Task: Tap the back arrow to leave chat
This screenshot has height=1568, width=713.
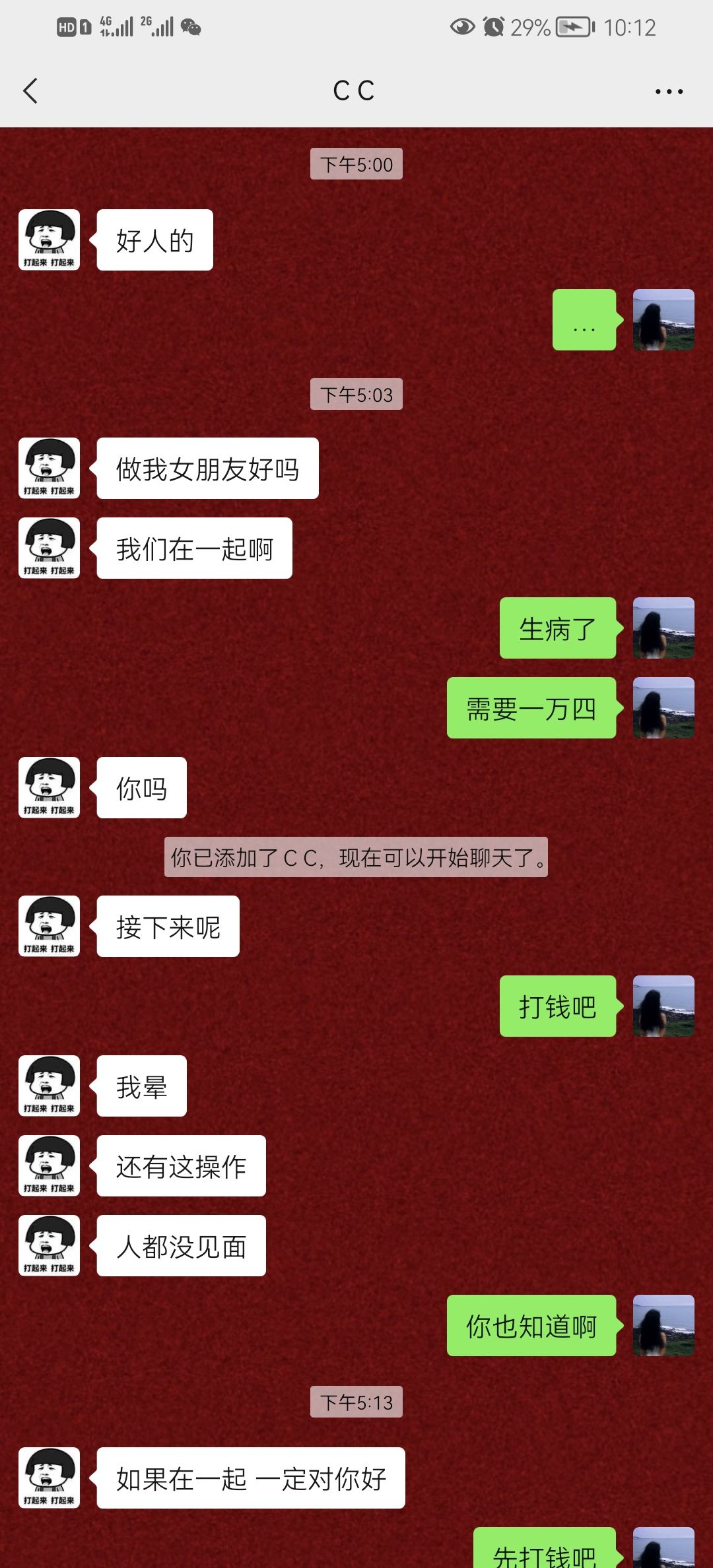Action: coord(30,90)
